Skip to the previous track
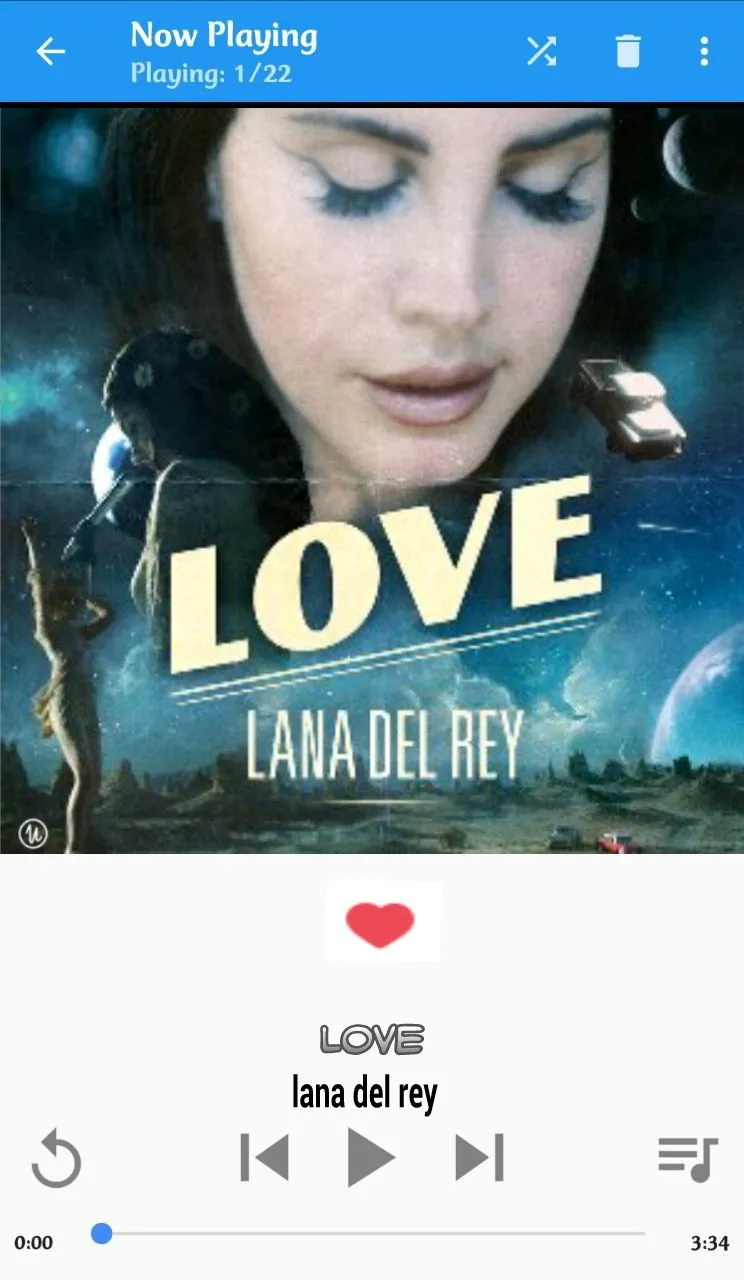This screenshot has width=744, height=1280. pos(265,1158)
